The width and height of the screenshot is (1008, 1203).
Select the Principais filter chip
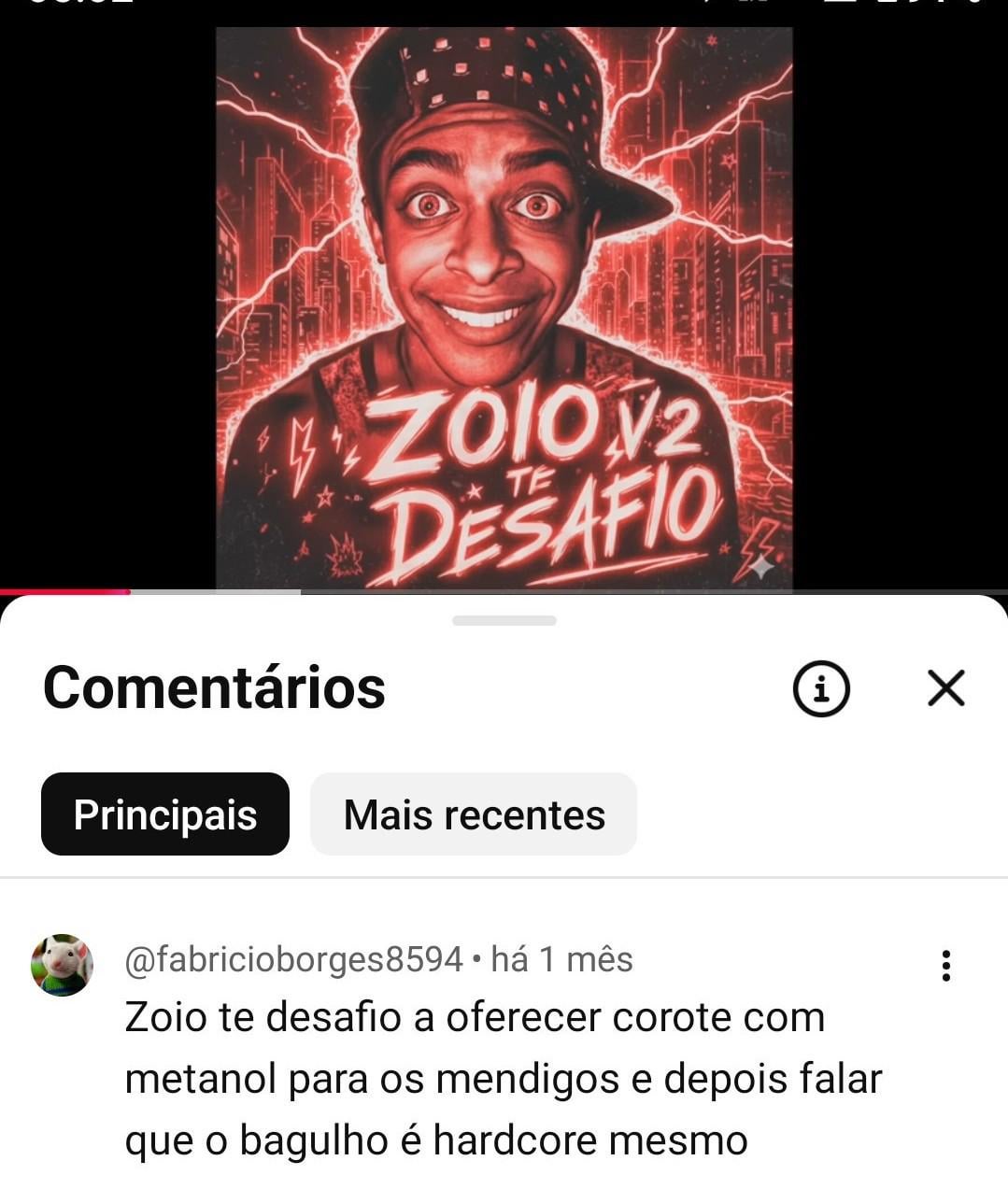(165, 814)
